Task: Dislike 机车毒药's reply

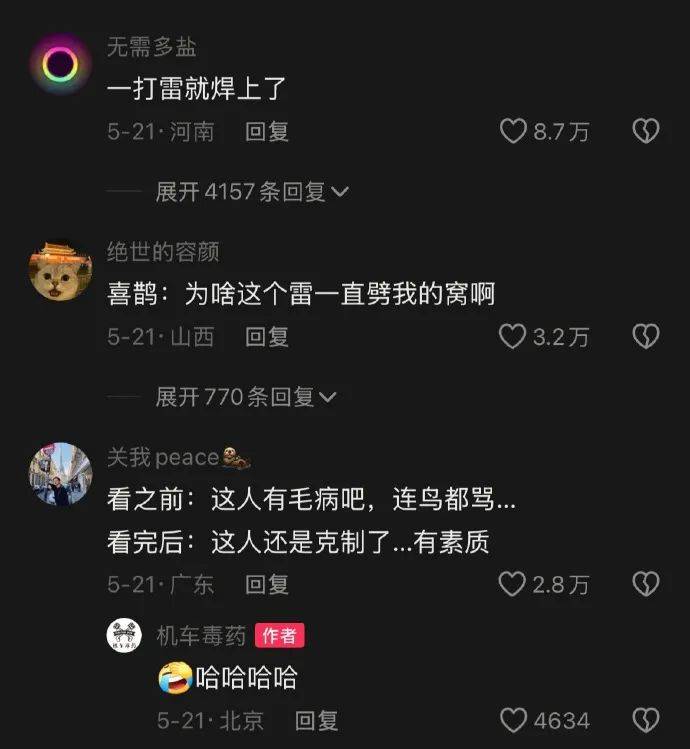Action: 646,719
